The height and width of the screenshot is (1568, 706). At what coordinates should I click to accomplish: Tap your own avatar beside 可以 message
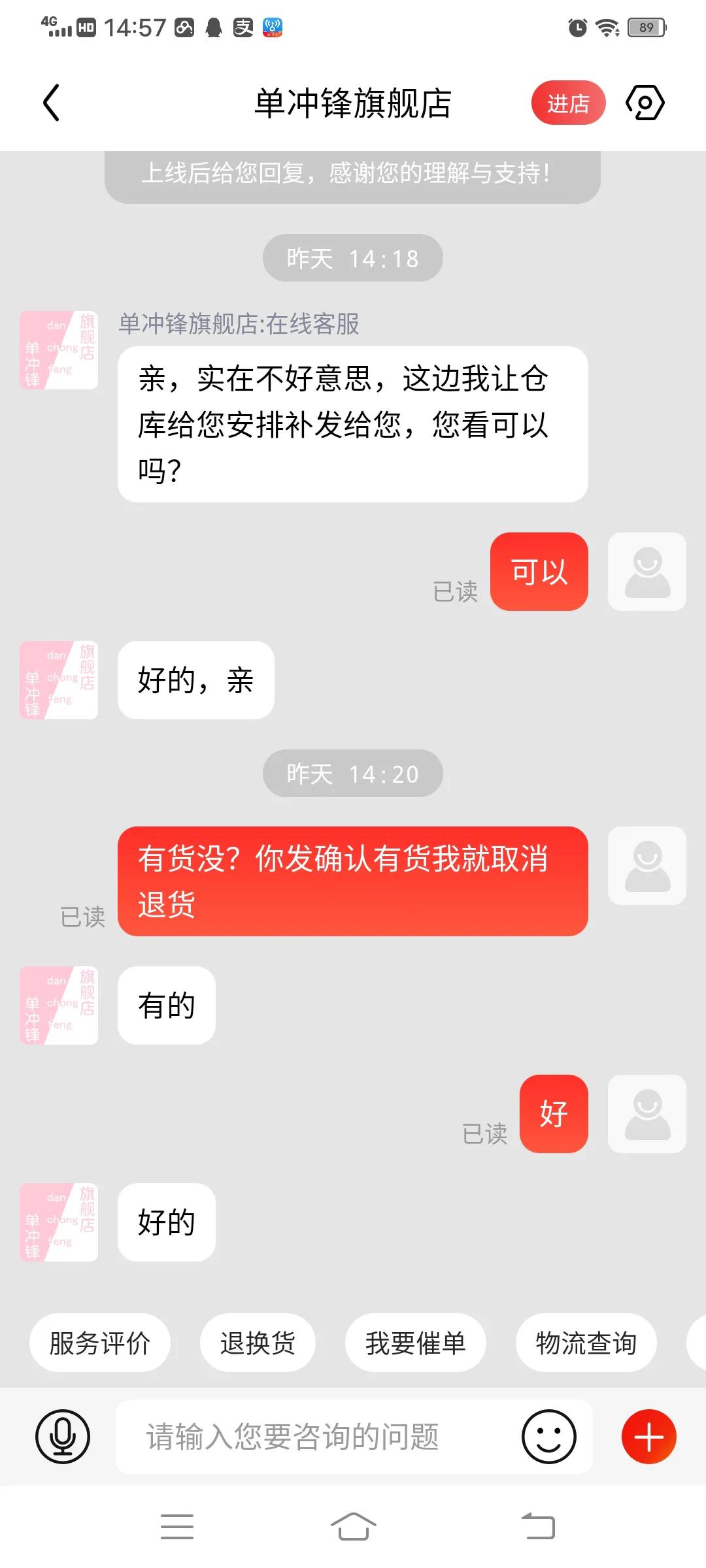click(646, 572)
